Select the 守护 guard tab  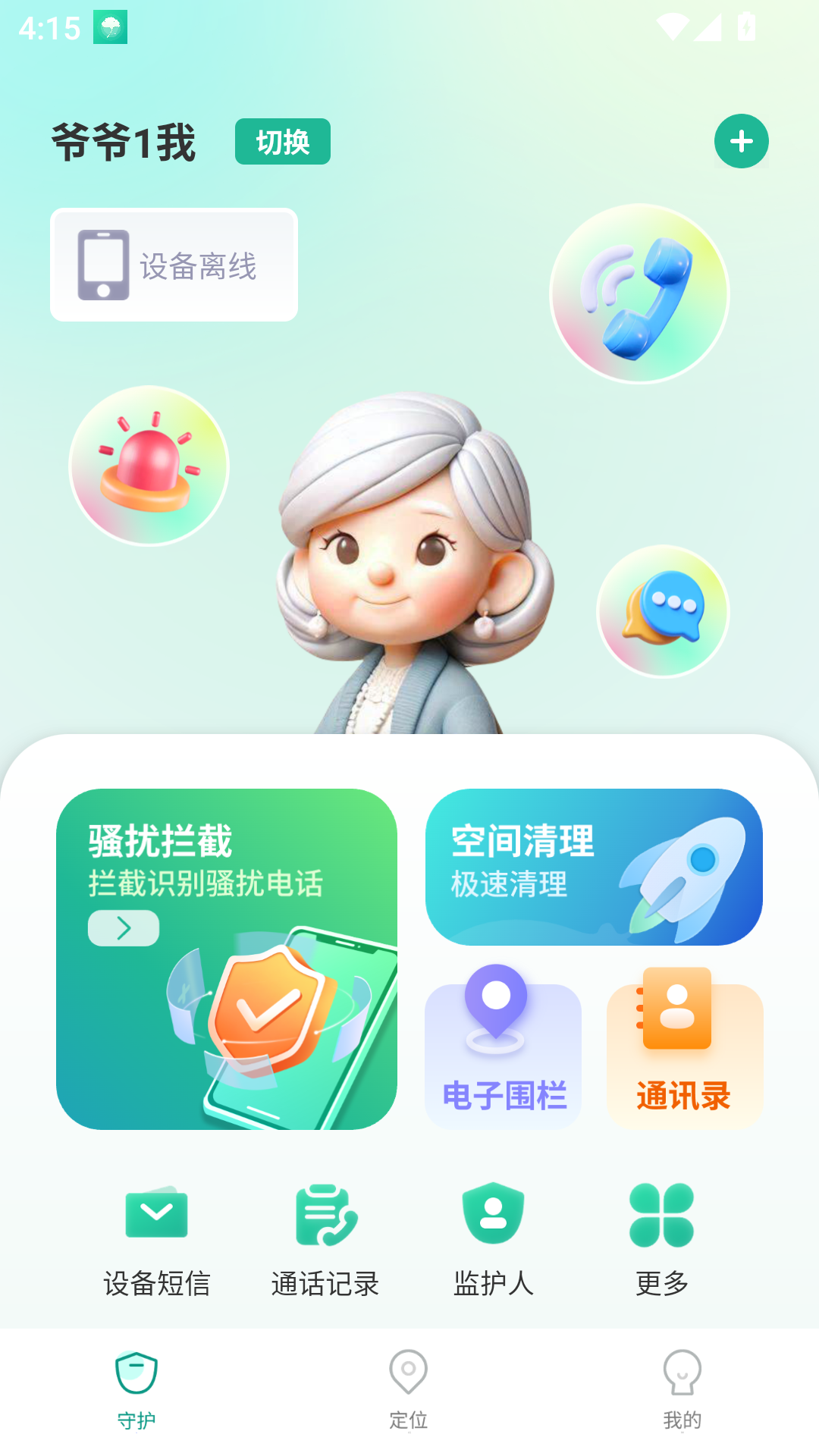(x=136, y=1389)
